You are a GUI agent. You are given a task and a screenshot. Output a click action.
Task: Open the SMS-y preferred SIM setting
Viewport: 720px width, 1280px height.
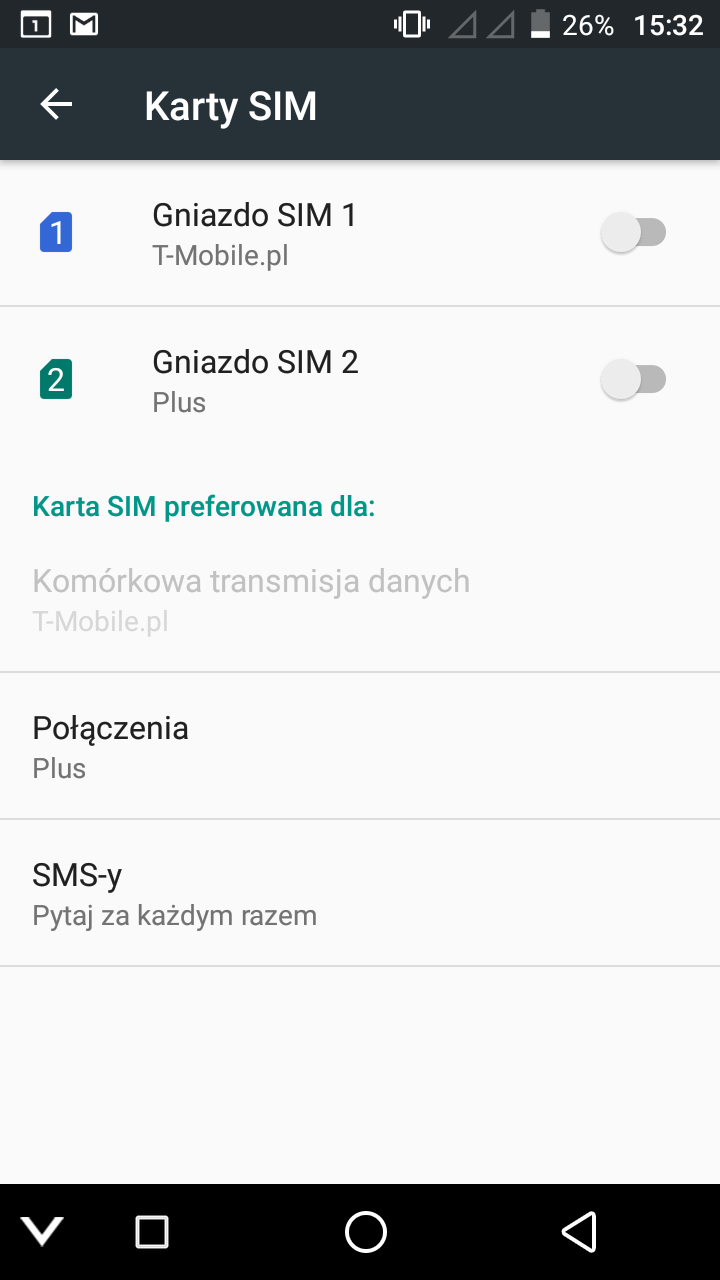pyautogui.click(x=360, y=893)
